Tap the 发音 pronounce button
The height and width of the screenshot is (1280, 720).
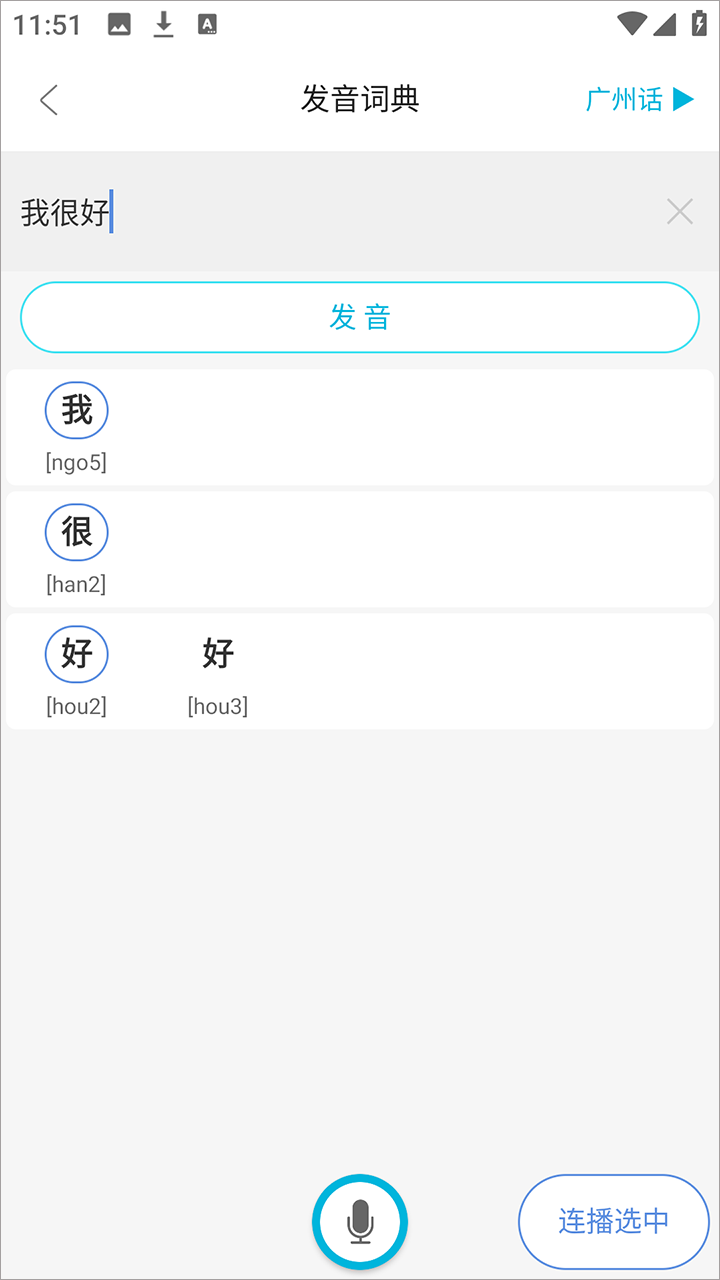pyautogui.click(x=360, y=318)
